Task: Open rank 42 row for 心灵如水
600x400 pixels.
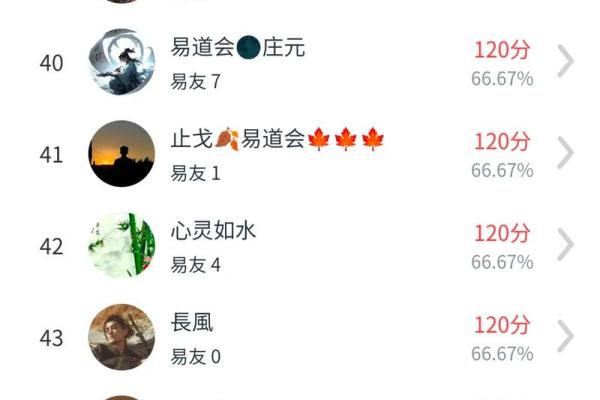Action: [300, 245]
